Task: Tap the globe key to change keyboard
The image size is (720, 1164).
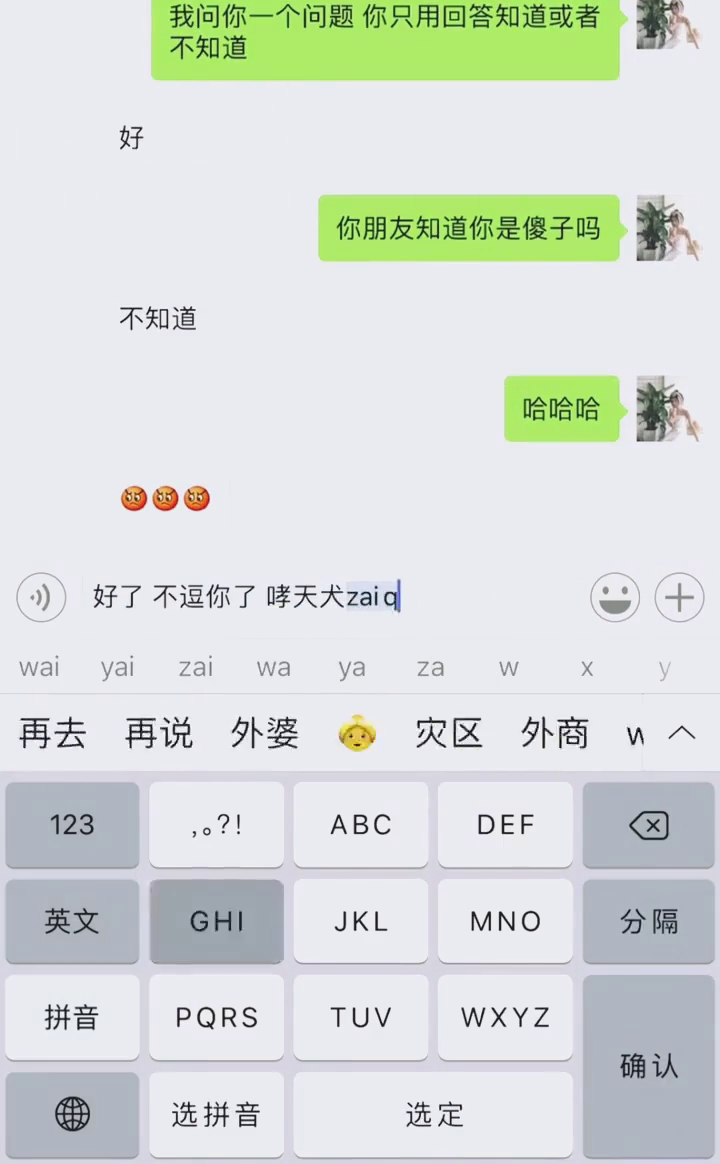Action: coord(72,1114)
